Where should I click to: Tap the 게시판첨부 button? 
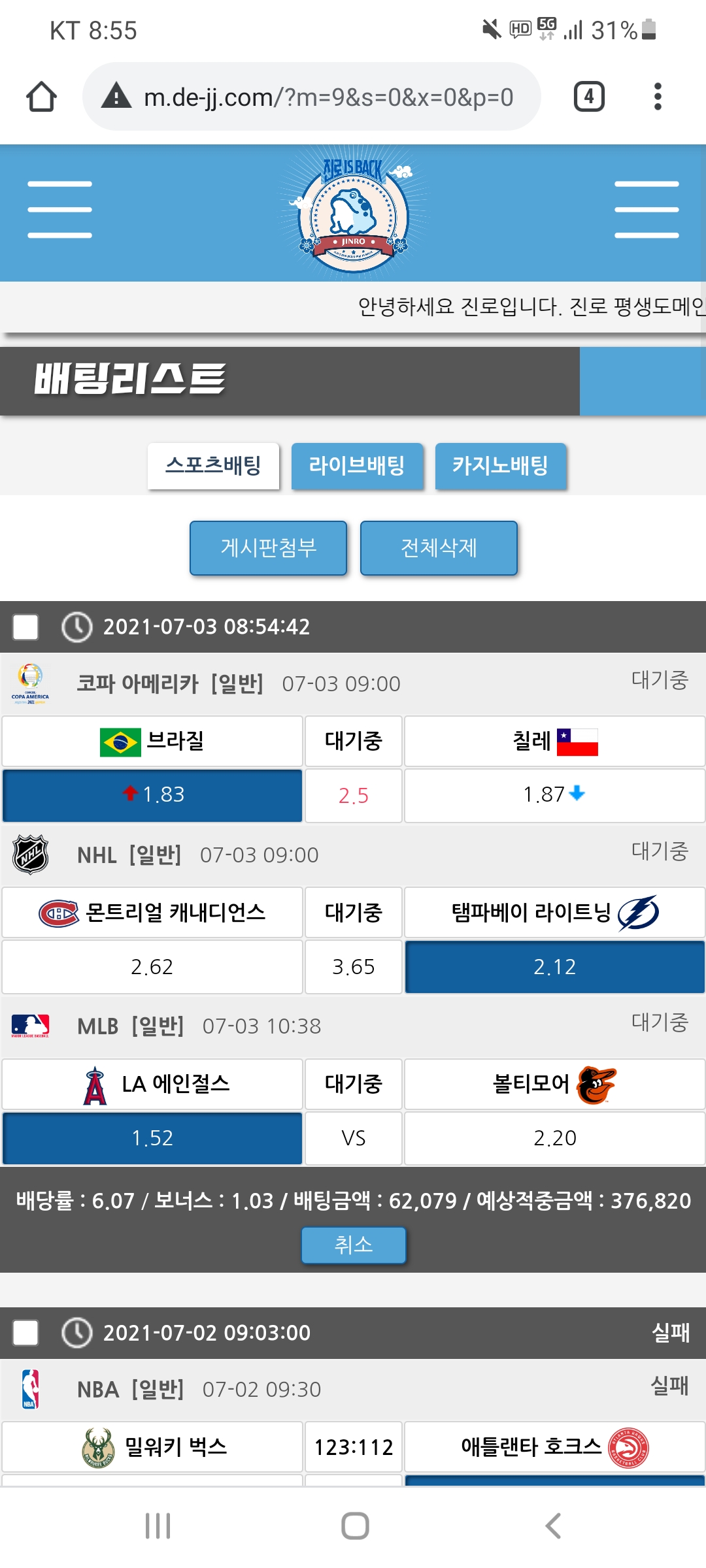[268, 547]
